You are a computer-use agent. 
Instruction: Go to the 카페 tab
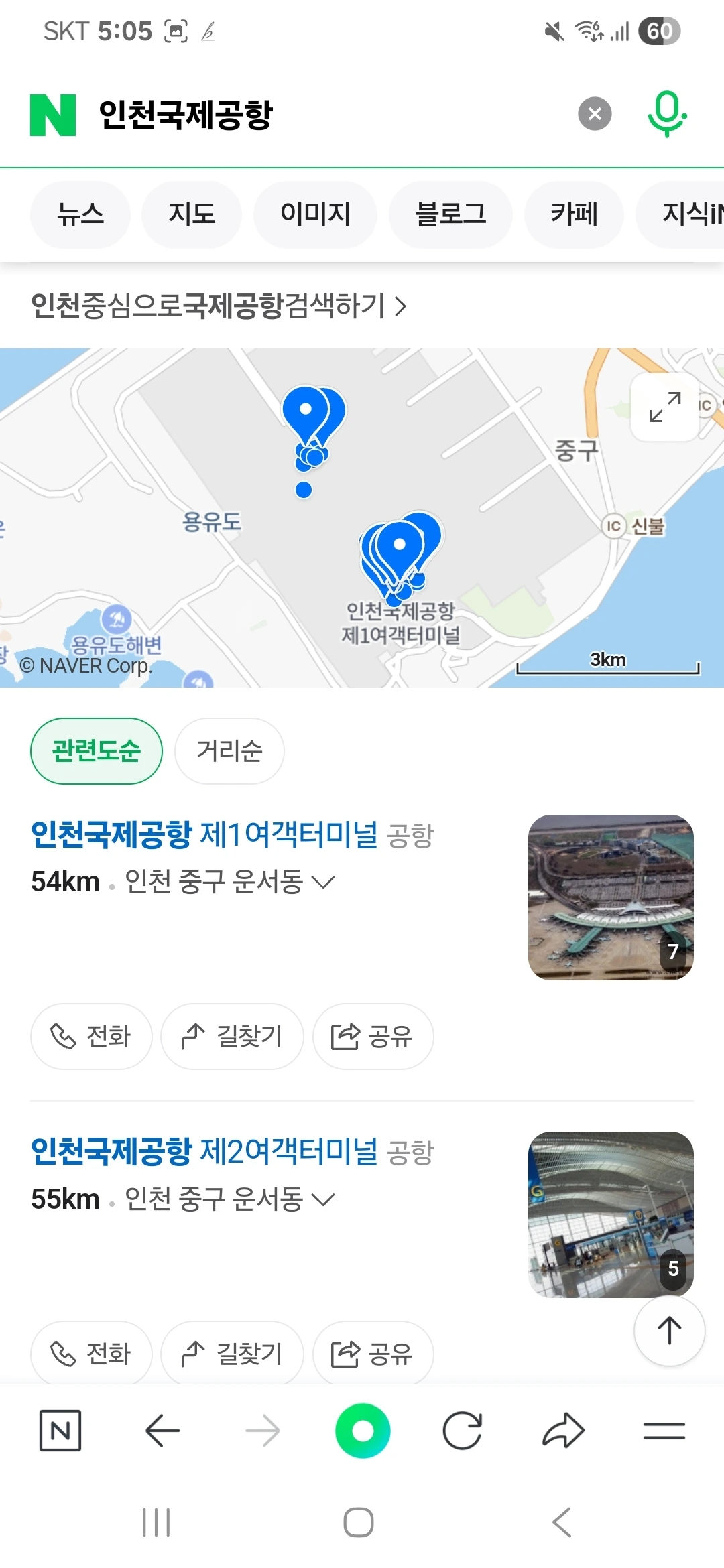(574, 214)
